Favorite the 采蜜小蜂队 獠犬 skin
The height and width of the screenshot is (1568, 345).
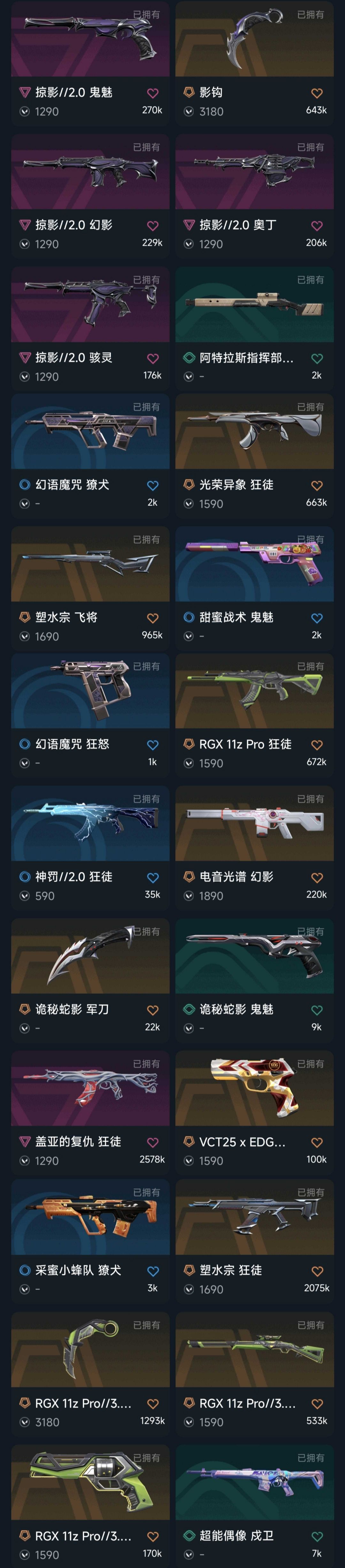pos(153,1271)
